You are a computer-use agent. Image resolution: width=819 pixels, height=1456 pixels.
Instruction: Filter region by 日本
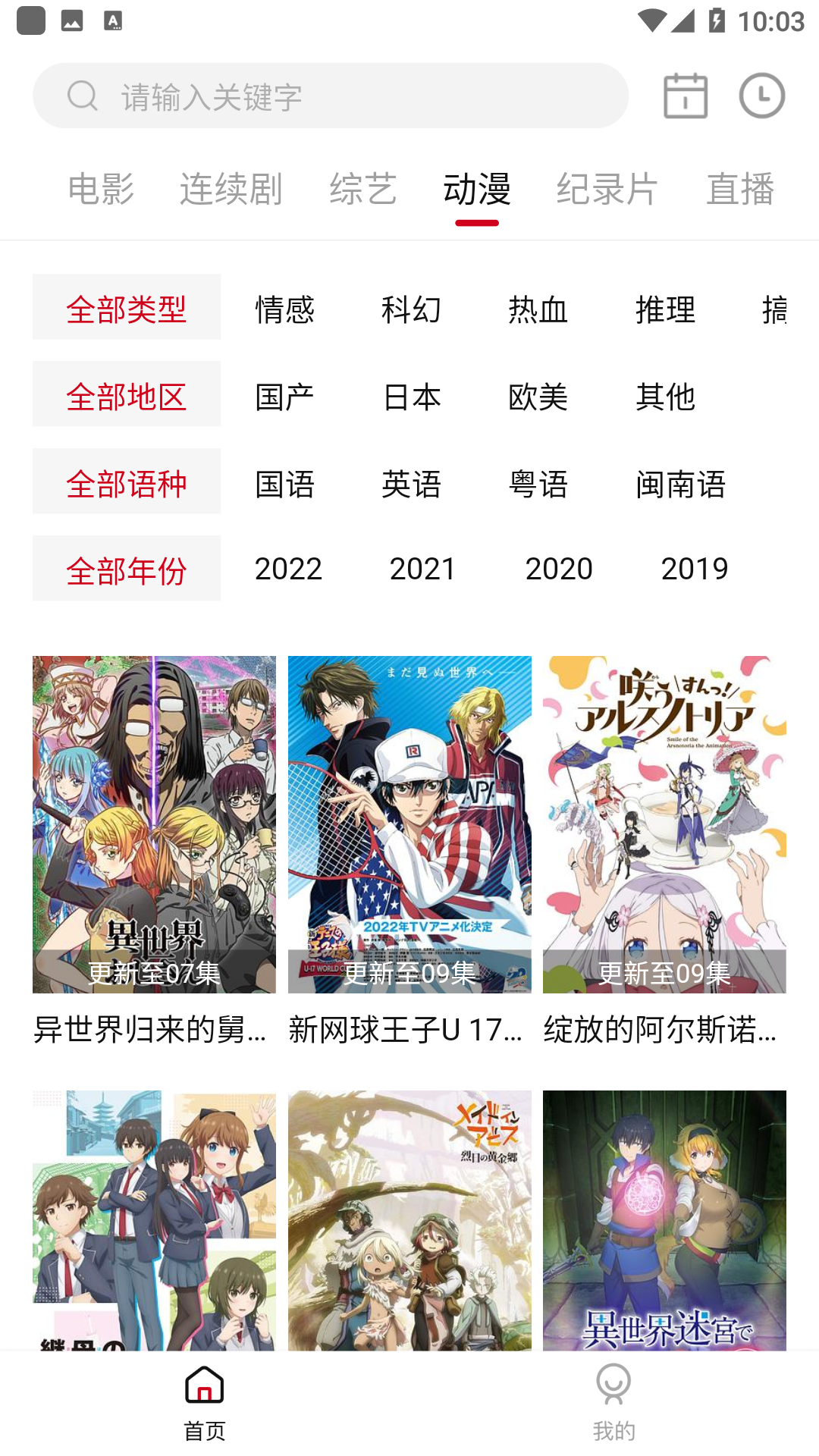coord(411,397)
